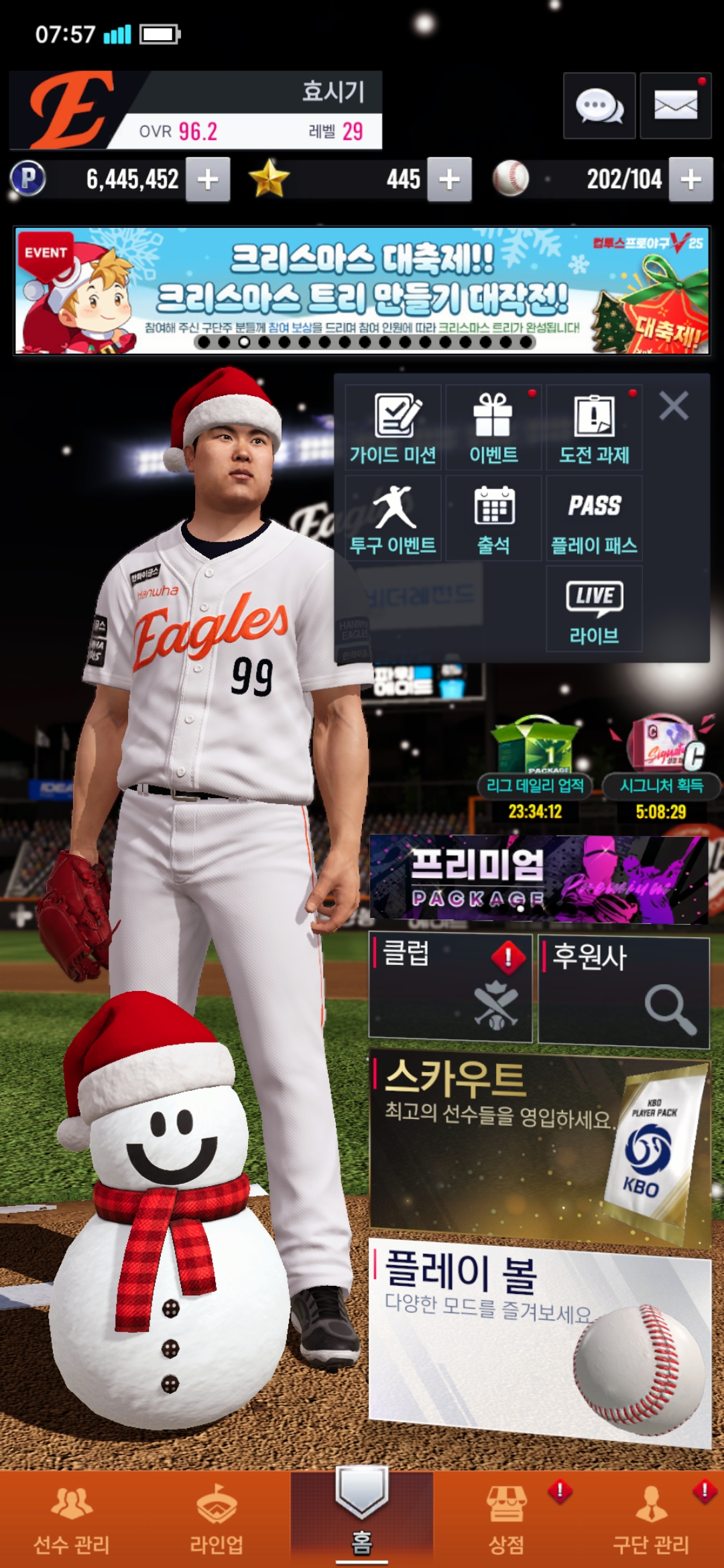Close the quick menu panel
724x1568 pixels.
click(x=674, y=406)
